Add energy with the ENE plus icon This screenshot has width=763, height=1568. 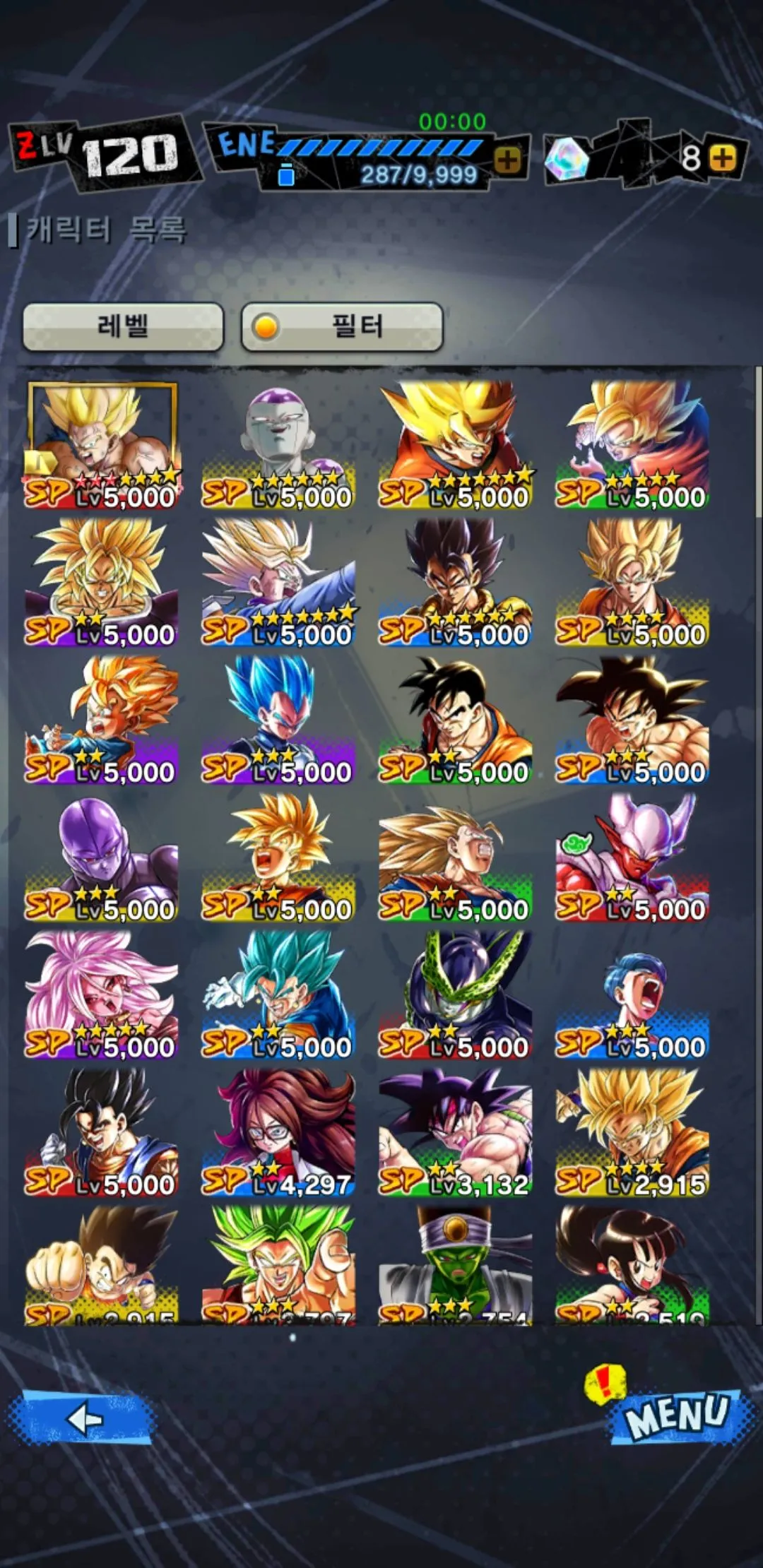click(507, 160)
